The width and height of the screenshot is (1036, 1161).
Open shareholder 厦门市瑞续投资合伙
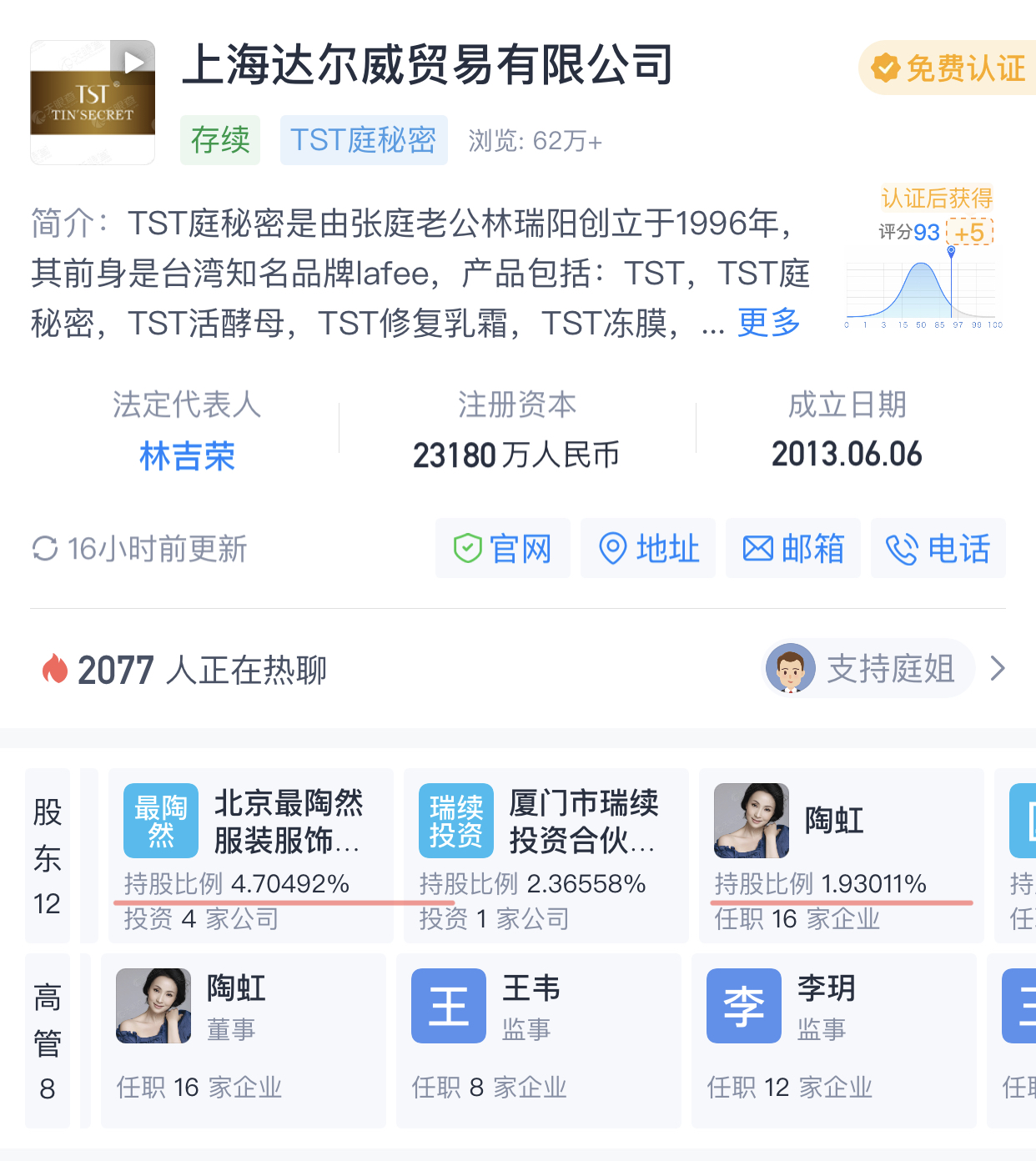click(x=546, y=856)
